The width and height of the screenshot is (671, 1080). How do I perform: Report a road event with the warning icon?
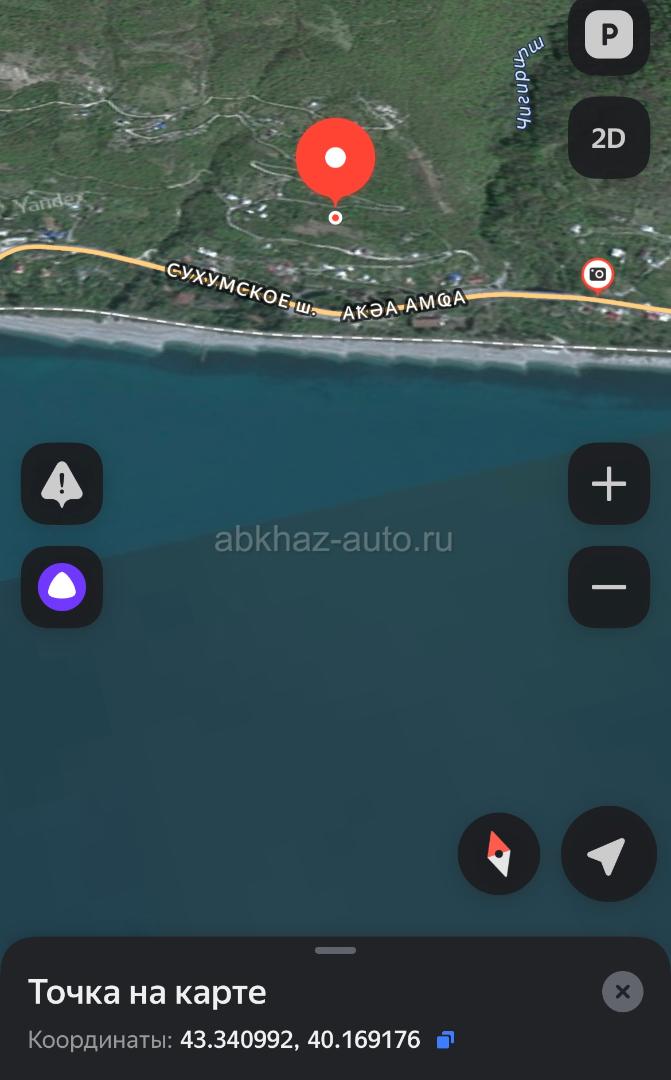click(x=62, y=484)
